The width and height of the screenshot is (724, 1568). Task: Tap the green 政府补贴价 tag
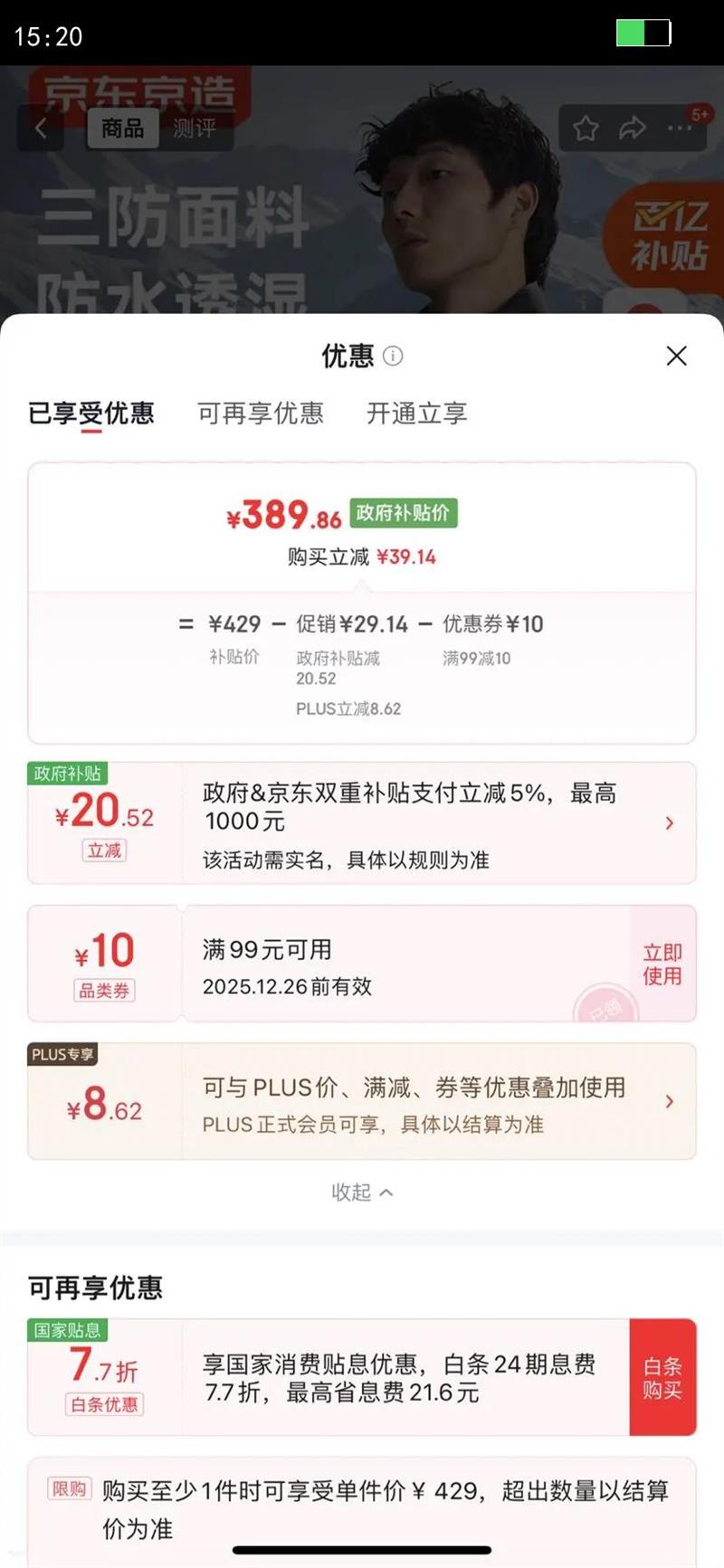(x=403, y=513)
